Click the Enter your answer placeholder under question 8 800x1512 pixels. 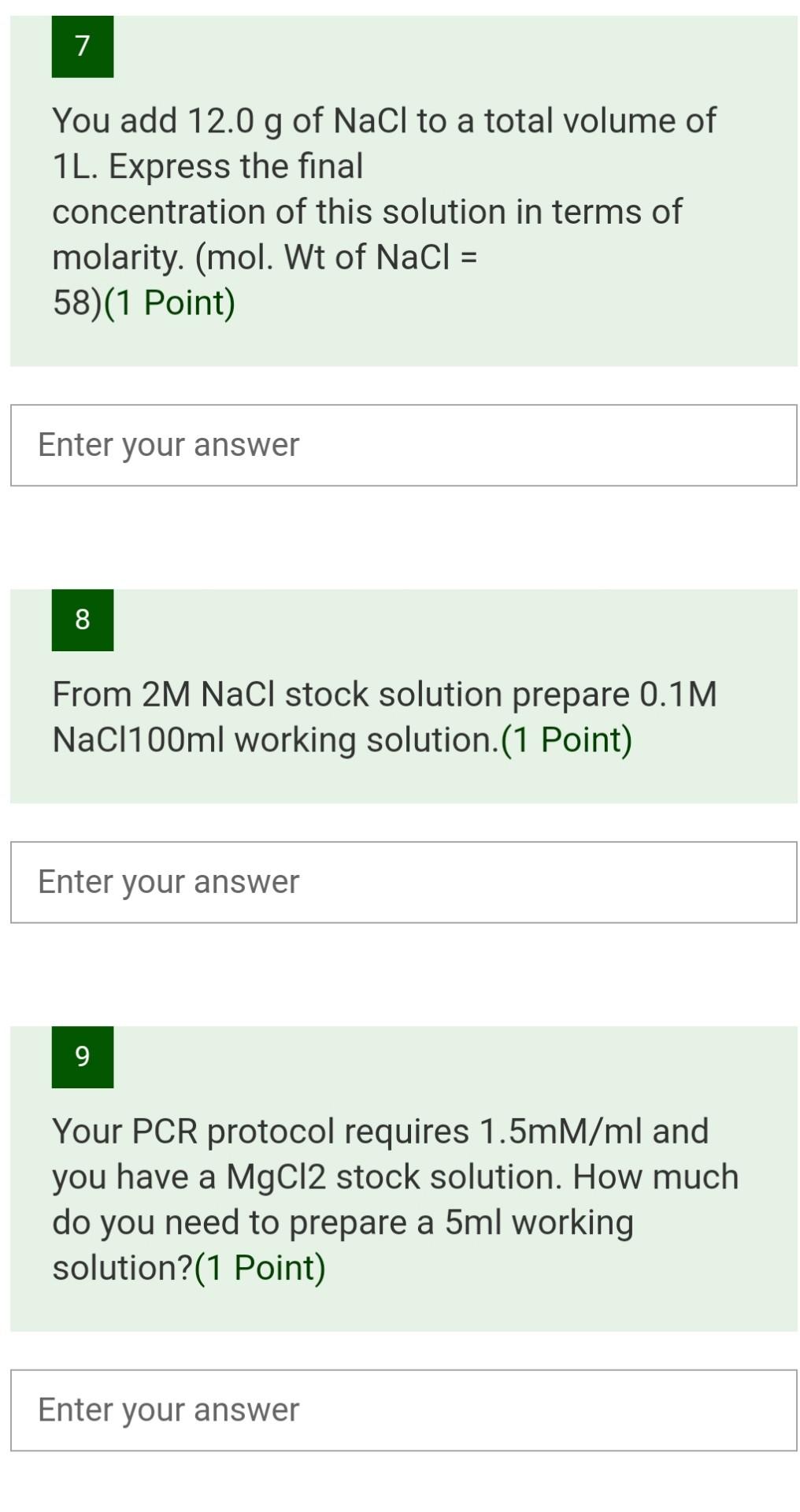[169, 881]
